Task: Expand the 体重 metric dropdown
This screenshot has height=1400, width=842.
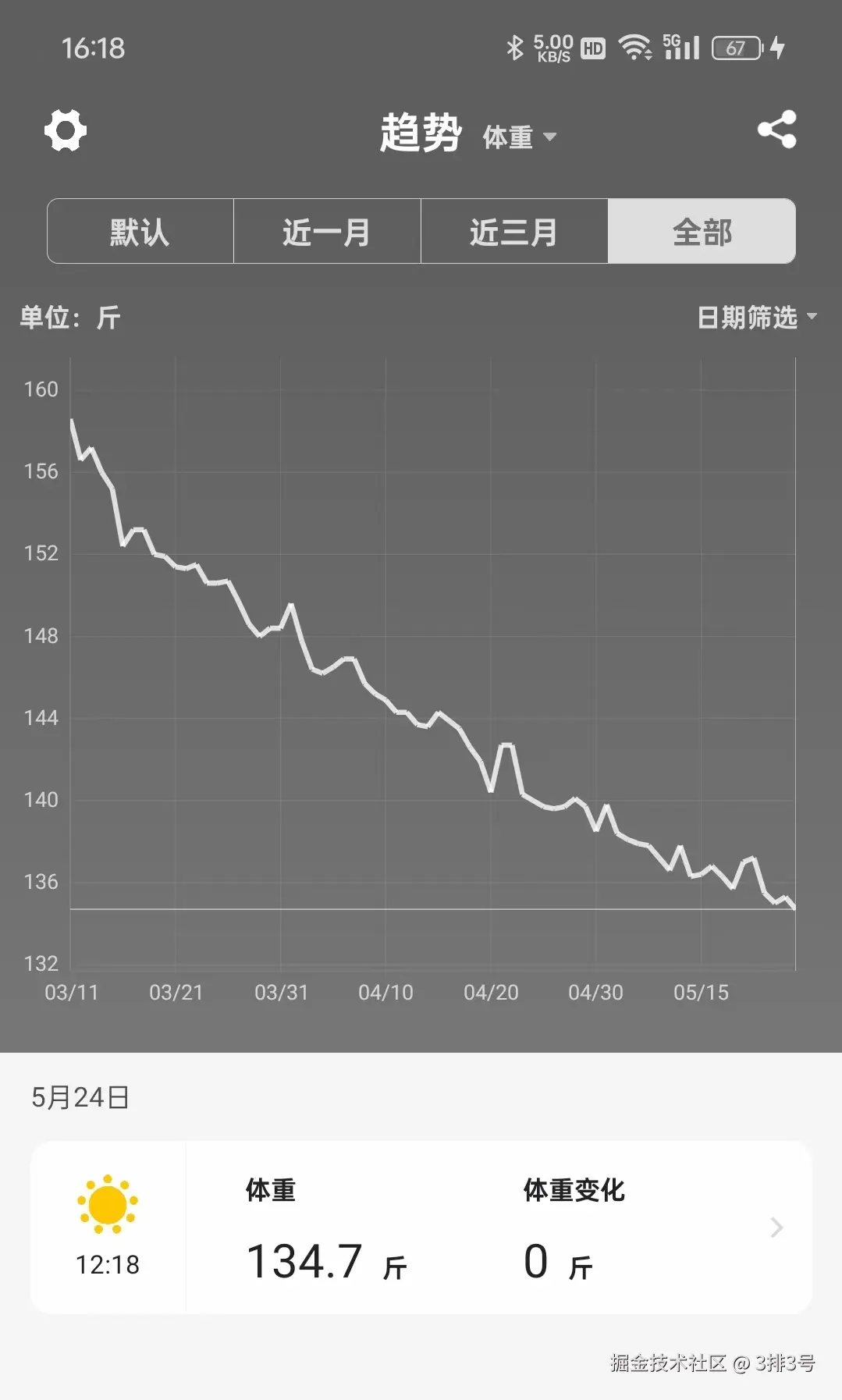Action: pyautogui.click(x=520, y=137)
